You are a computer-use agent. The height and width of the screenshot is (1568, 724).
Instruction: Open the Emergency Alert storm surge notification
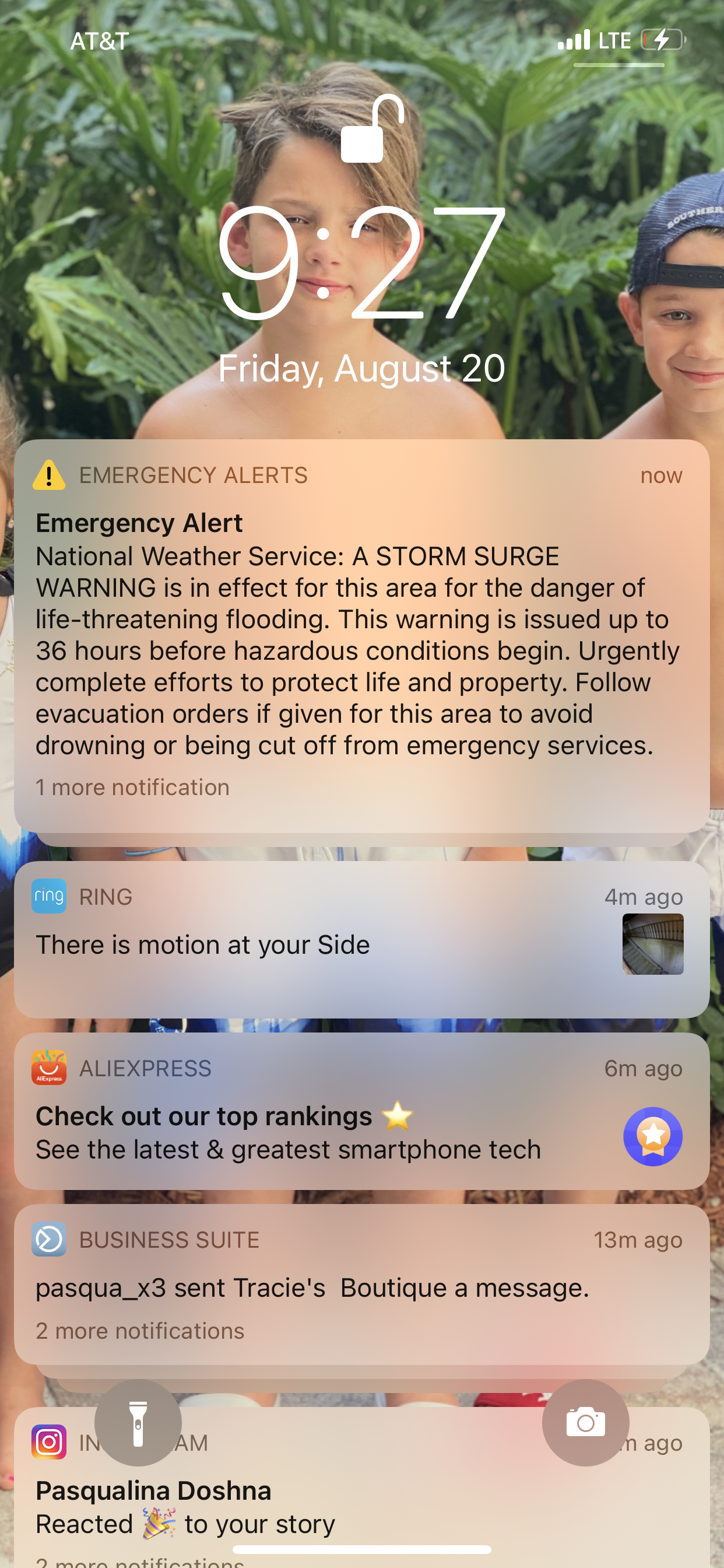point(361,636)
